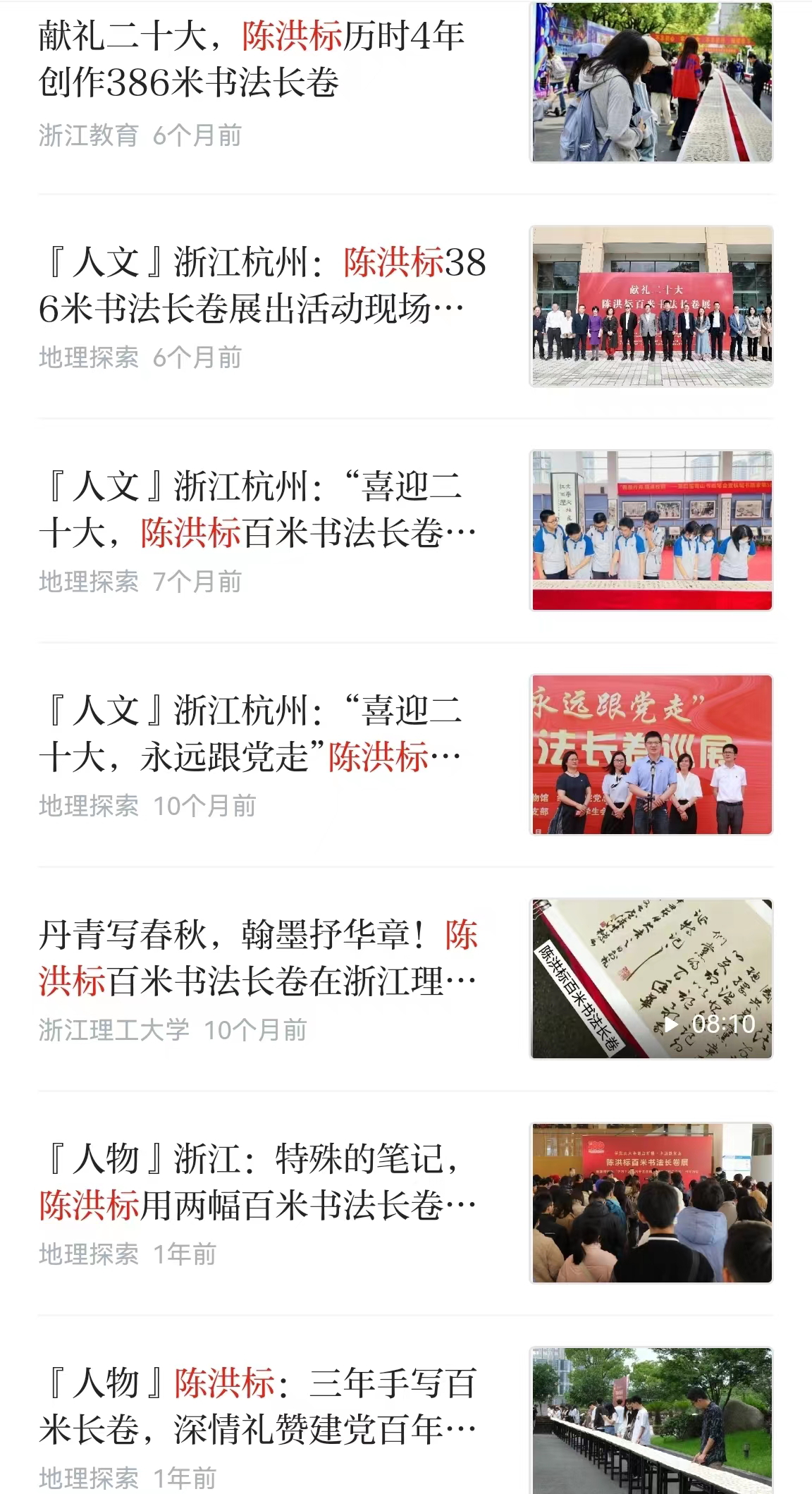Open article about 陈洪标历时4年创作386米书法长卷
The height and width of the screenshot is (1494, 812).
pos(252,59)
